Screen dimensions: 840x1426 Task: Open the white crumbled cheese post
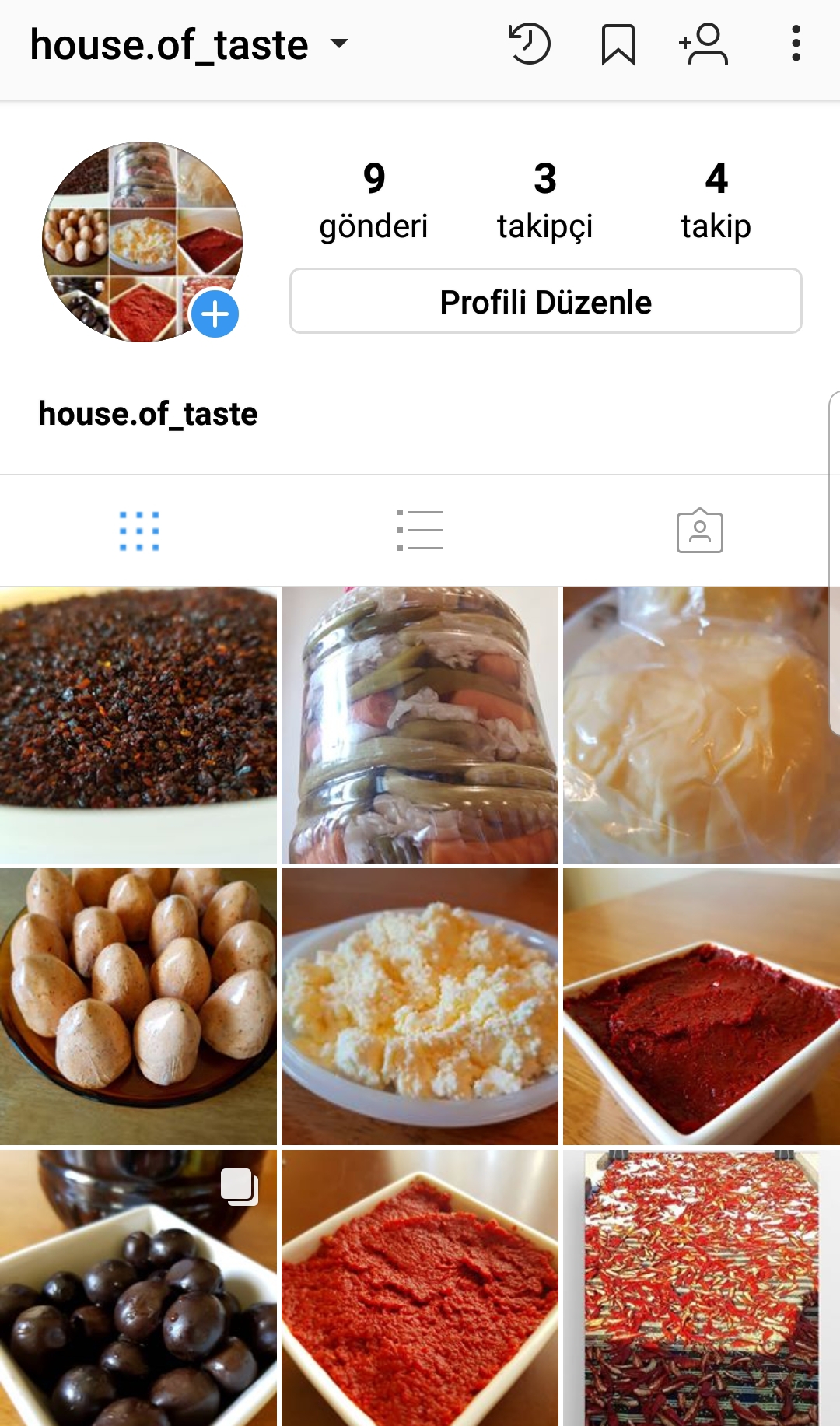point(420,1006)
